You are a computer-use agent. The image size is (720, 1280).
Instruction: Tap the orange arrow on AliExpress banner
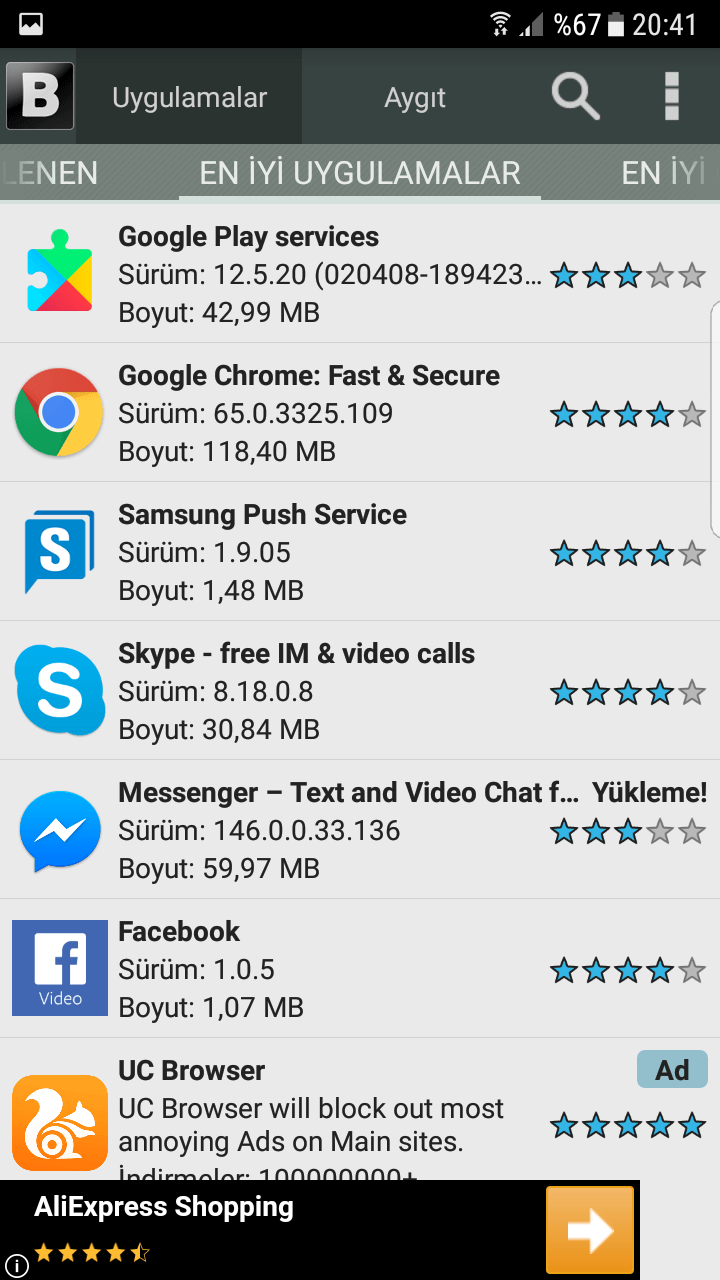click(590, 1230)
